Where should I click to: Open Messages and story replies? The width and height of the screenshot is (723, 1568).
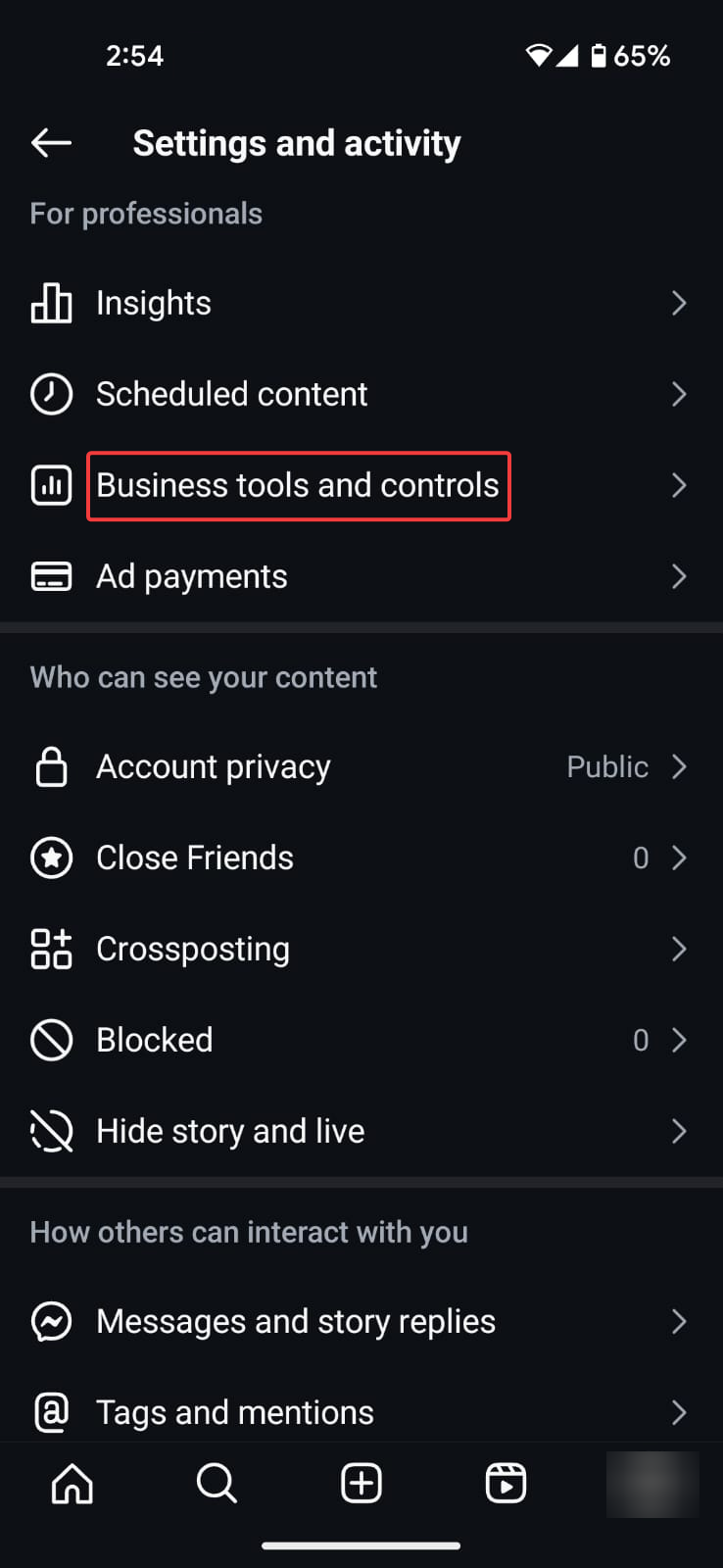[361, 1321]
